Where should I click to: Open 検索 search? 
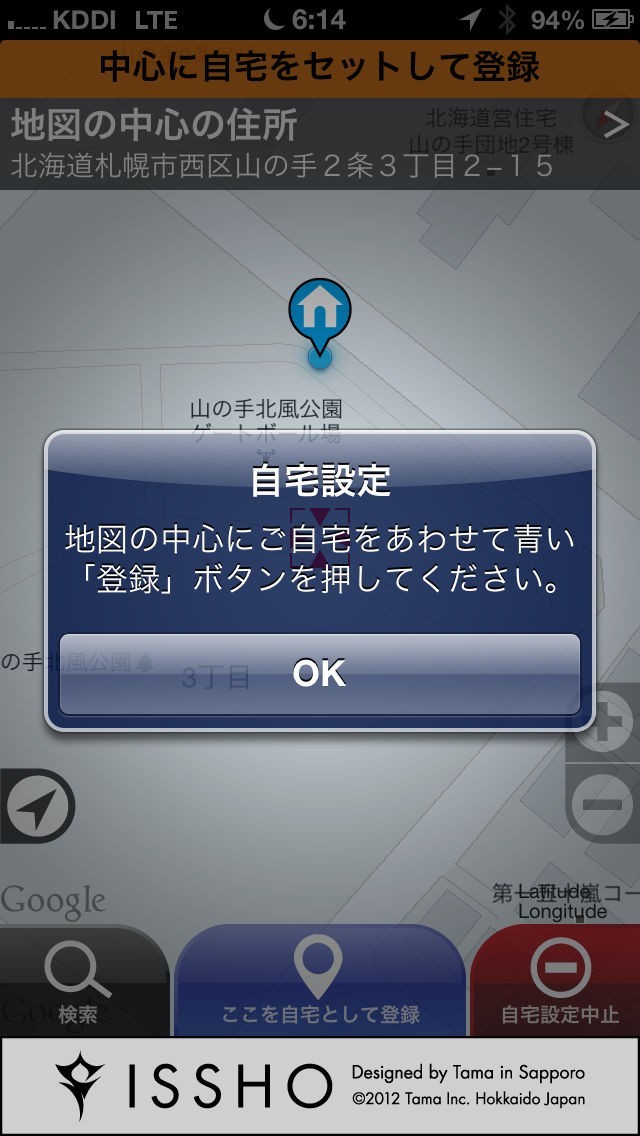point(78,982)
